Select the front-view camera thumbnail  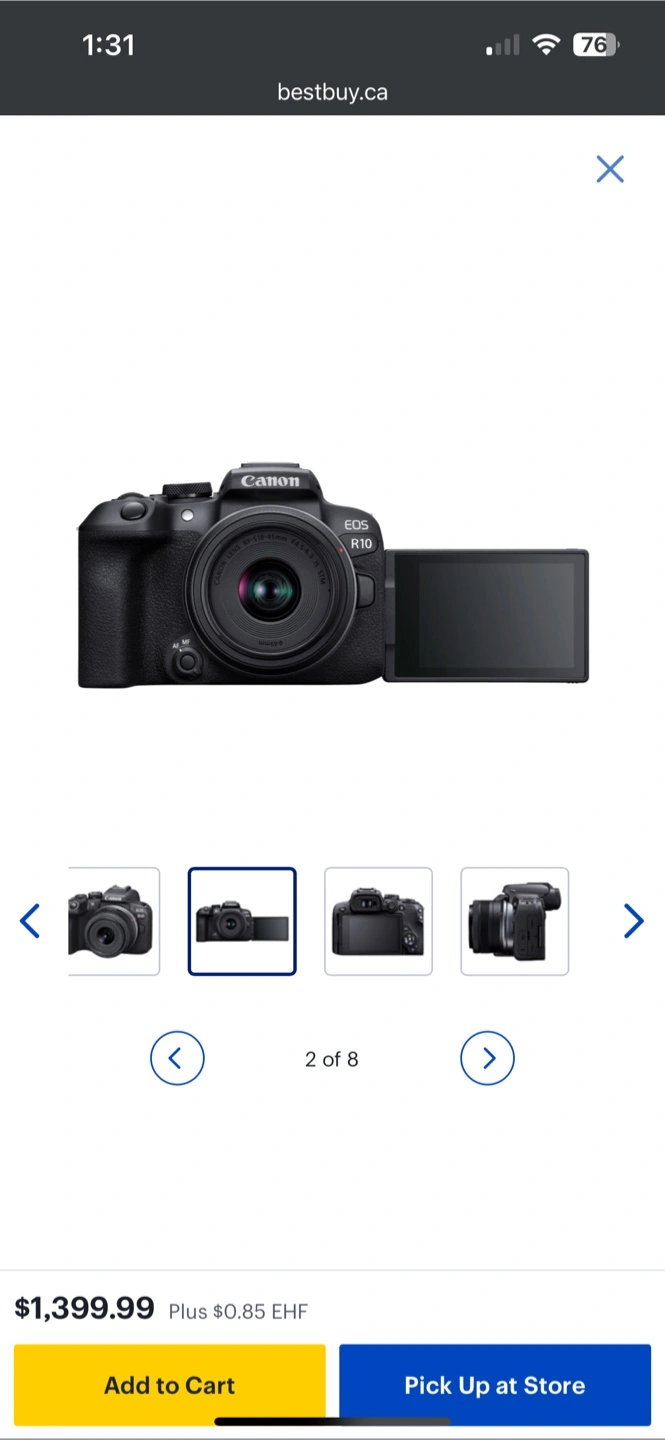click(x=114, y=921)
